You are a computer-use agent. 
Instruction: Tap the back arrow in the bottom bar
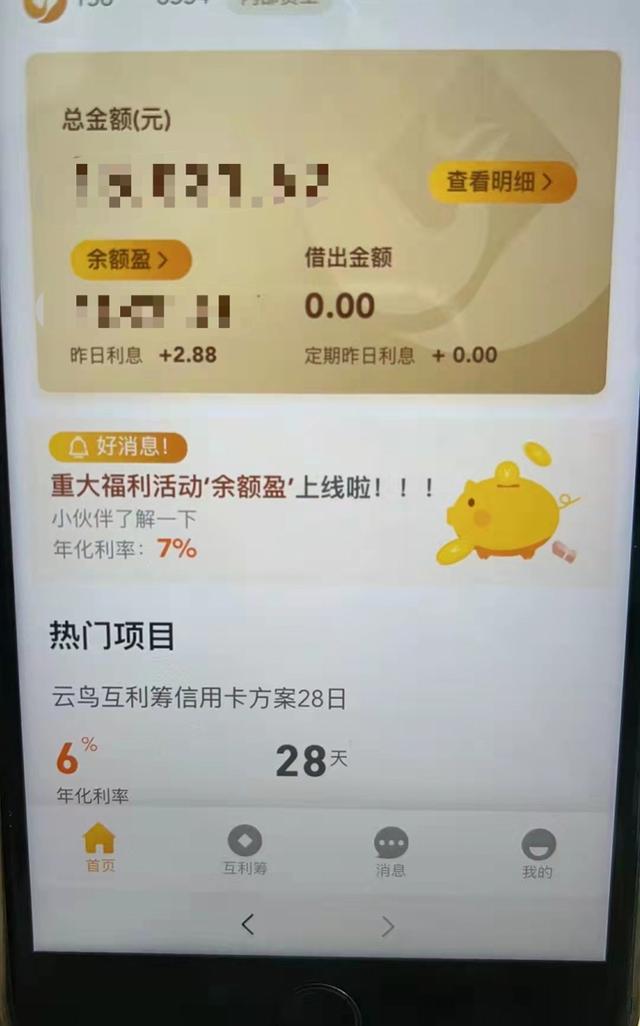(248, 925)
